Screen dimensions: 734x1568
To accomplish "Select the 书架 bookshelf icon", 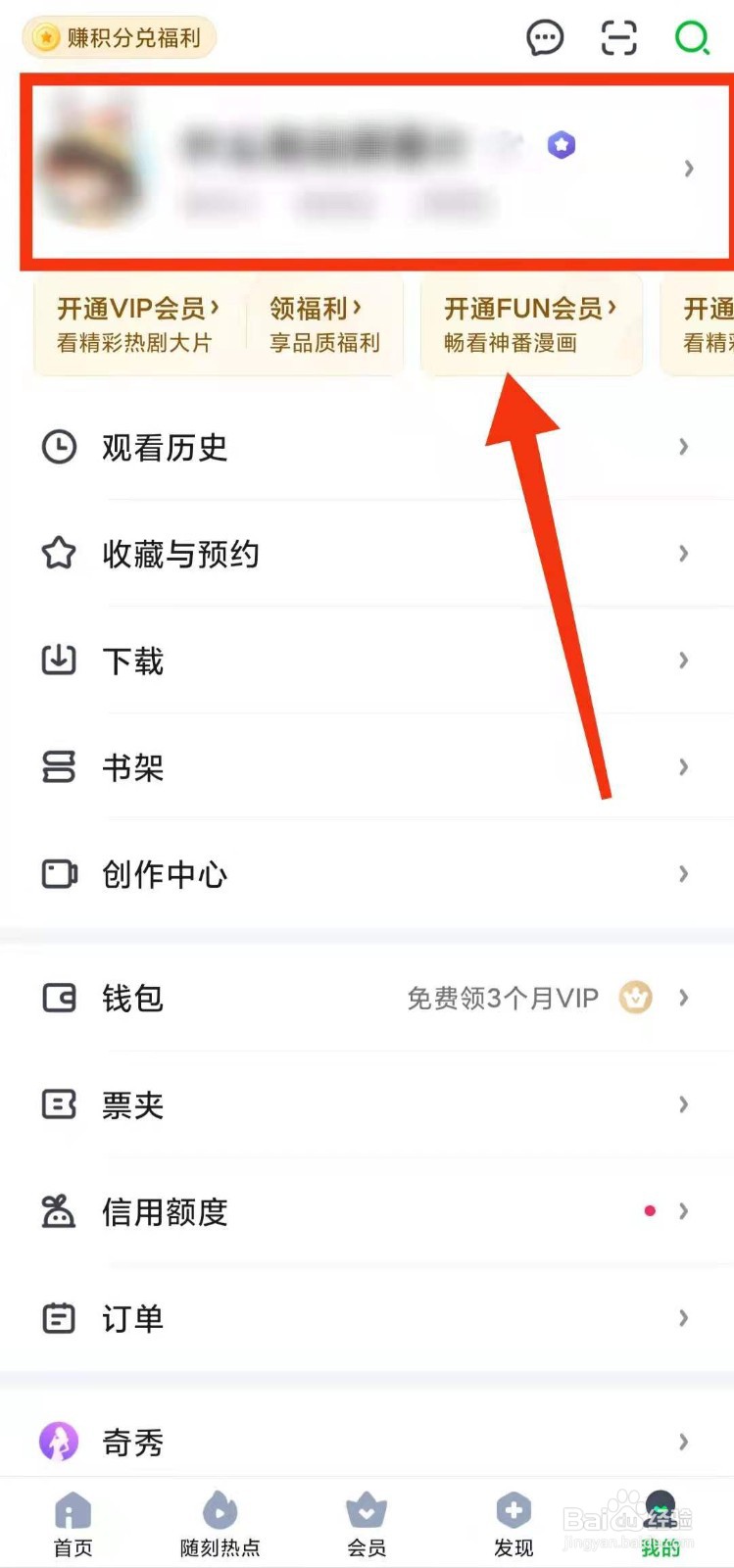I will (x=58, y=767).
